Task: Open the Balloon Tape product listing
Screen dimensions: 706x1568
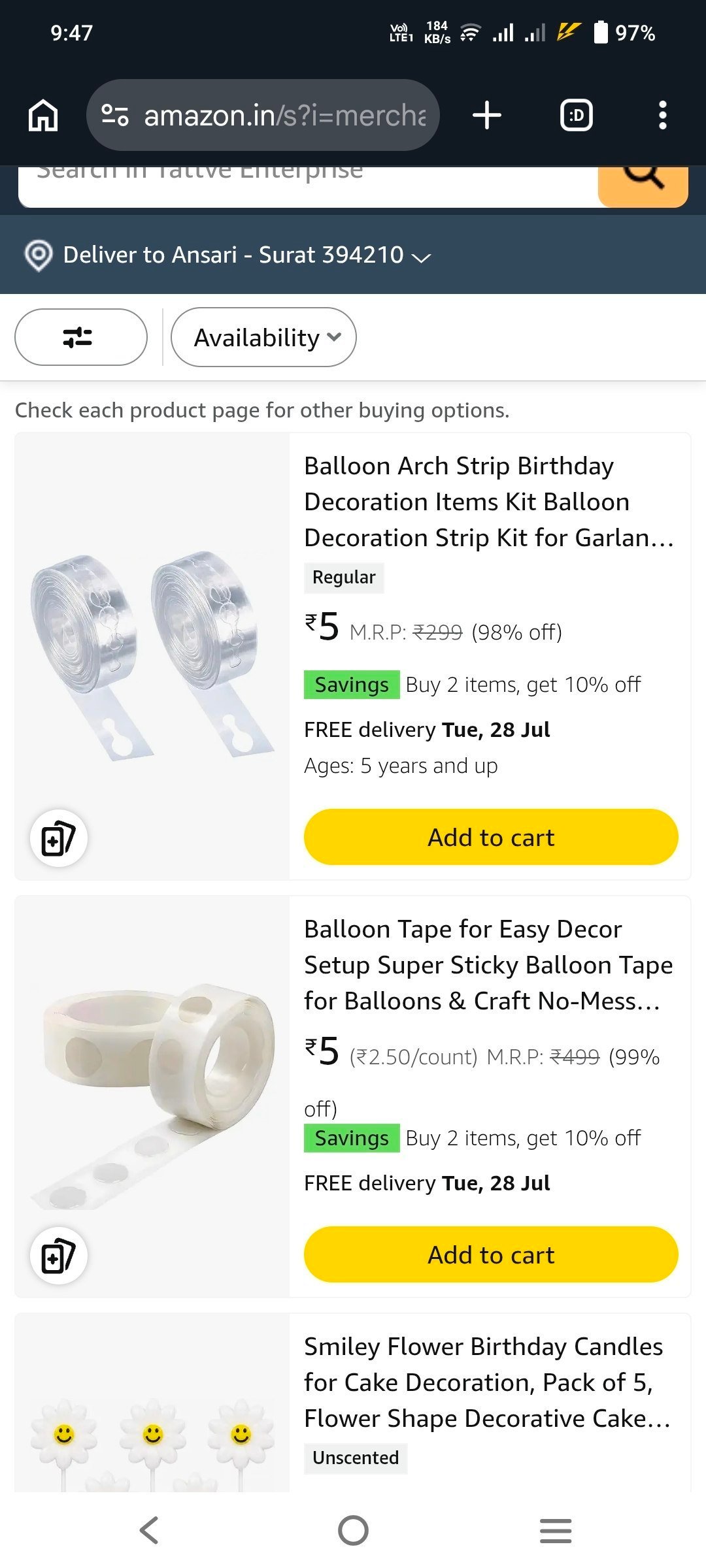Action: [x=488, y=965]
